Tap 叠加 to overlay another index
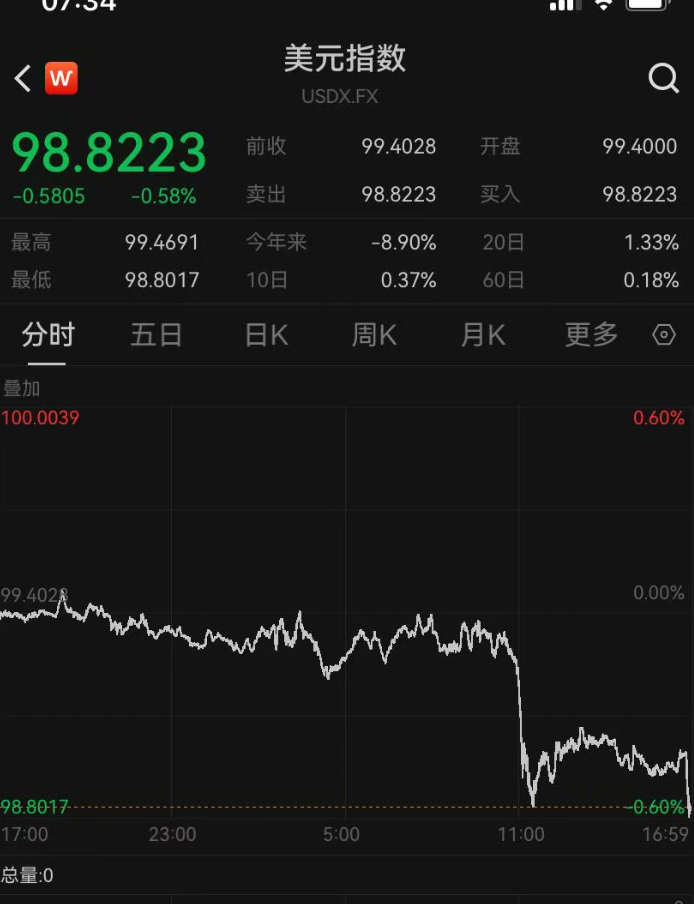The width and height of the screenshot is (694, 904). tap(21, 388)
